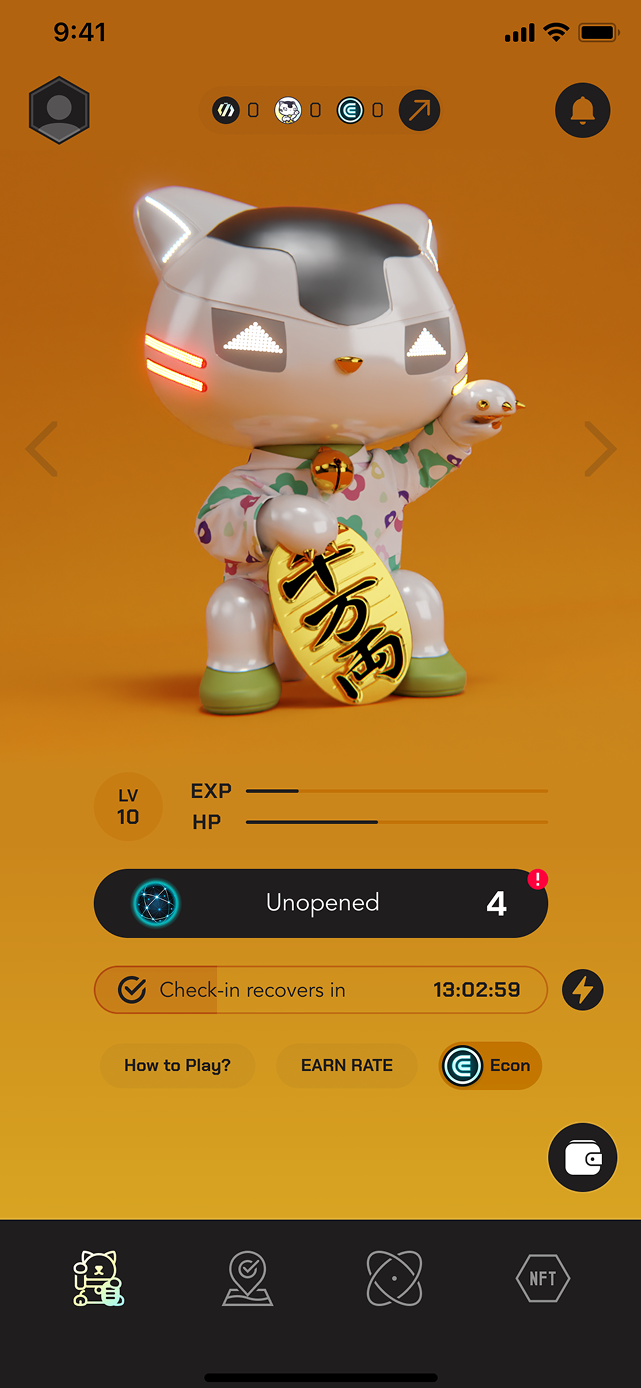Tap the lightning bolt boost icon
The image size is (641, 1388).
583,990
